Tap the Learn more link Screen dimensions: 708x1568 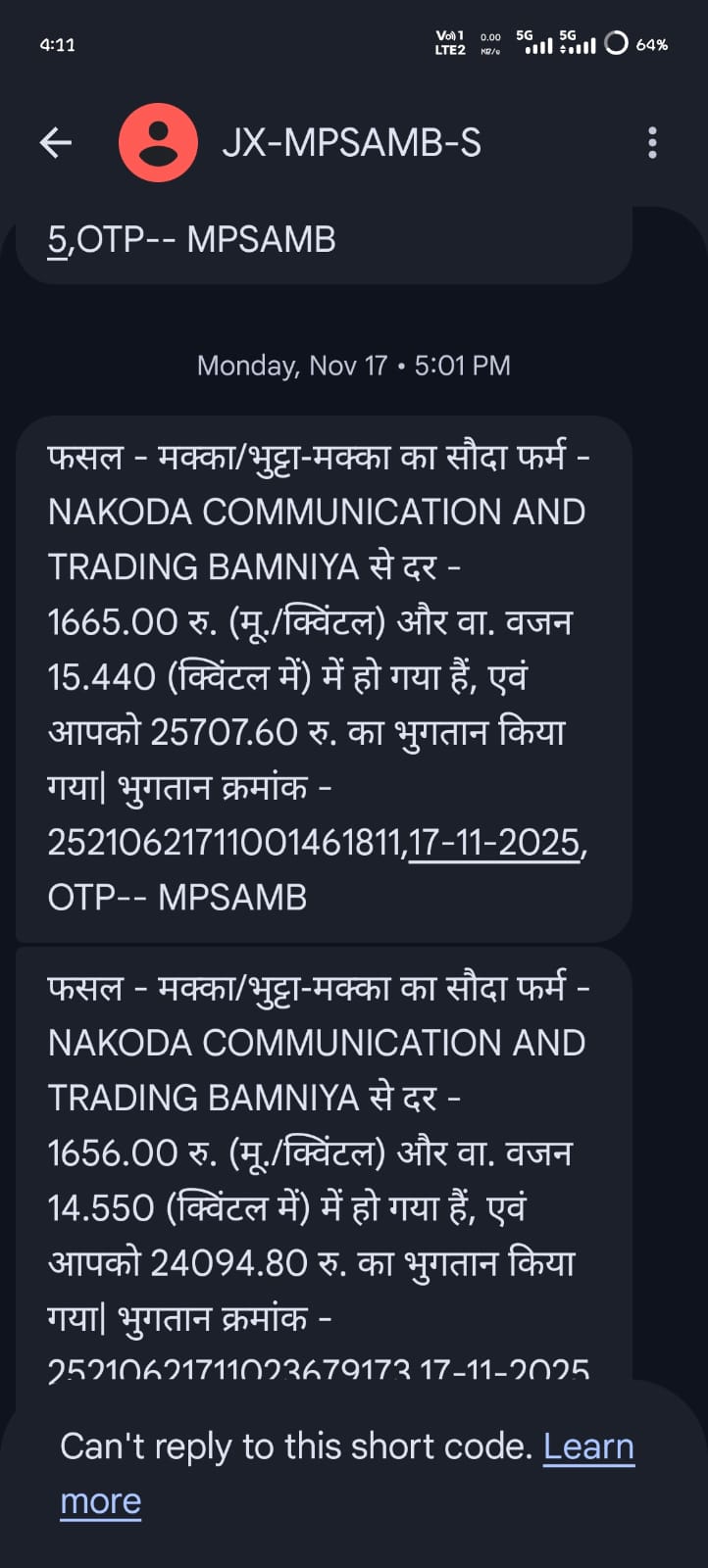(588, 1447)
